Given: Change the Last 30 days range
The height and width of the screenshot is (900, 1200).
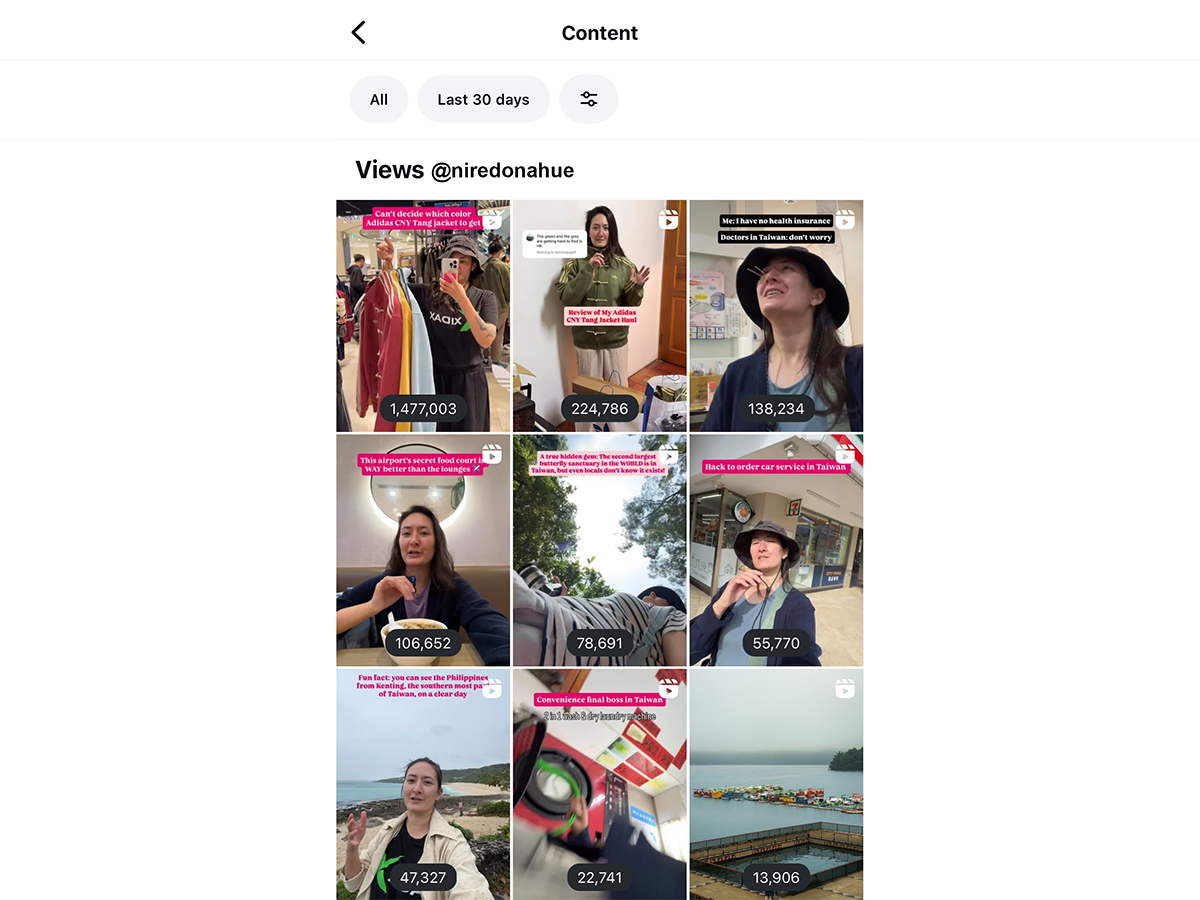Looking at the screenshot, I should pos(483,99).
